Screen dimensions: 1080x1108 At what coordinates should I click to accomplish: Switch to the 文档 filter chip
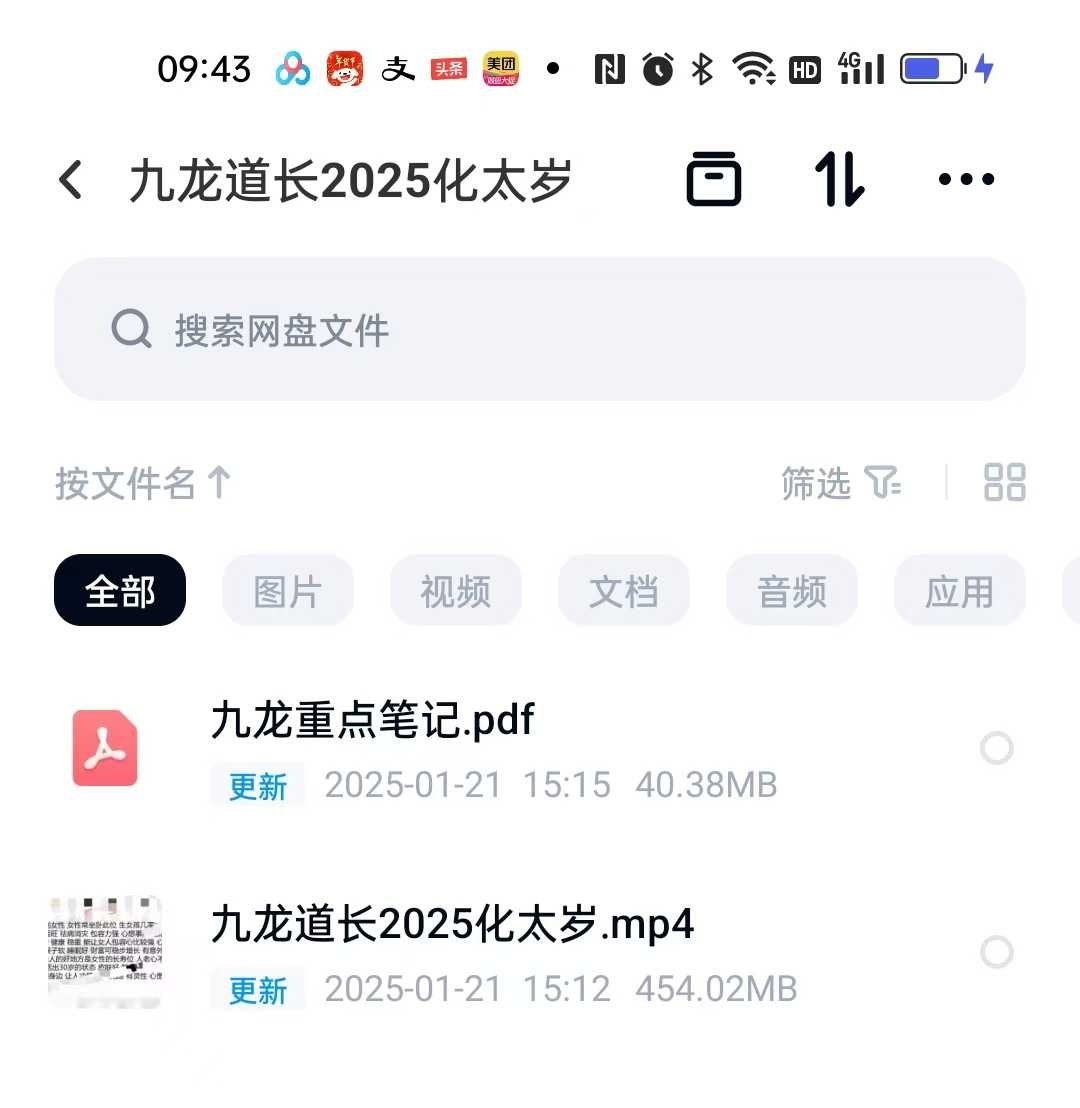coord(623,591)
